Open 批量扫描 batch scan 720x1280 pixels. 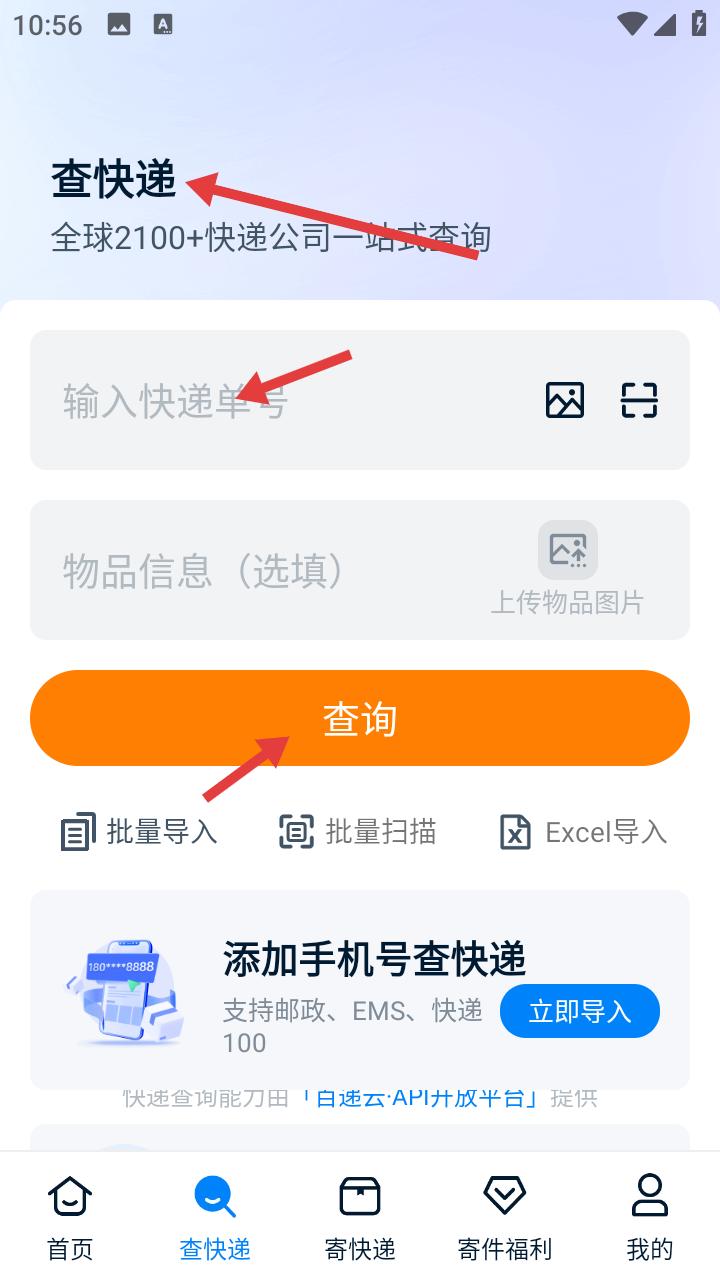point(357,832)
